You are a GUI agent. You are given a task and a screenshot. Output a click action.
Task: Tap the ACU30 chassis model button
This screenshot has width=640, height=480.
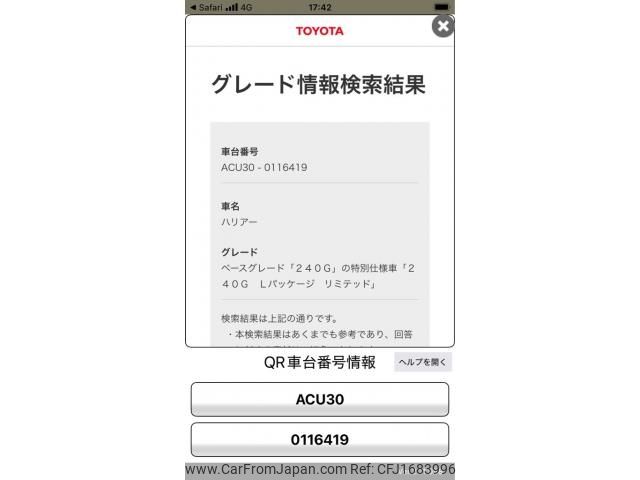coord(319,399)
